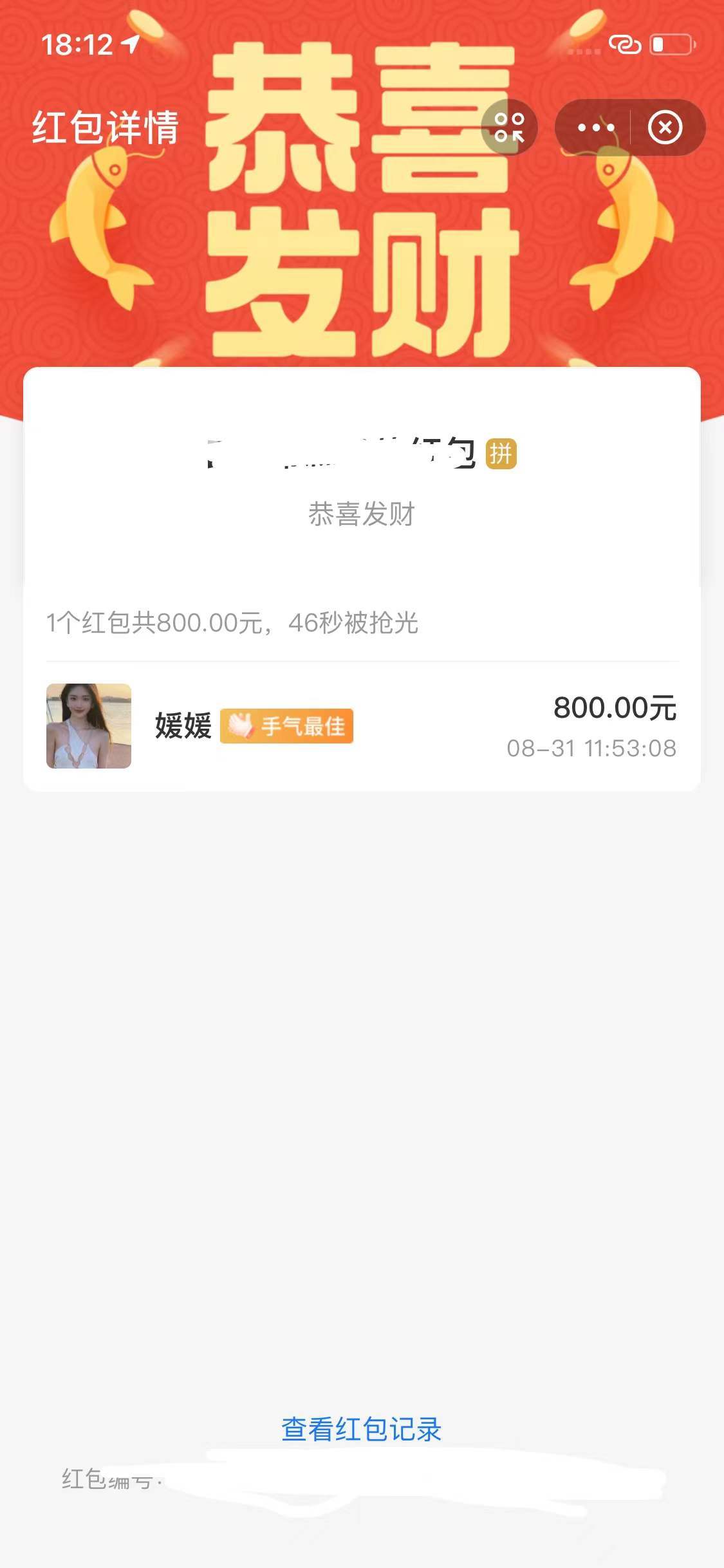724x1568 pixels.
Task: Close the red packet mini program
Action: click(665, 127)
